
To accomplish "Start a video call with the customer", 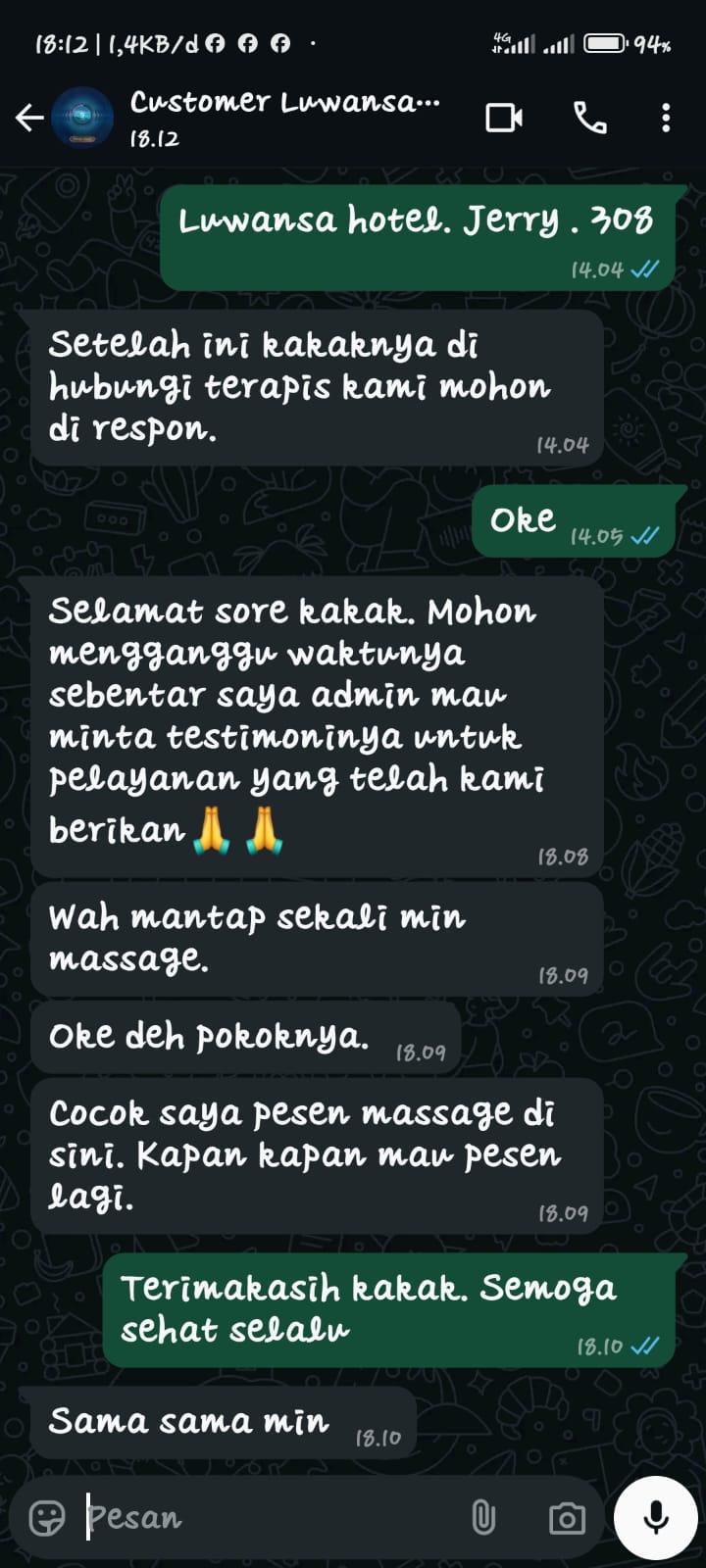I will click(504, 119).
